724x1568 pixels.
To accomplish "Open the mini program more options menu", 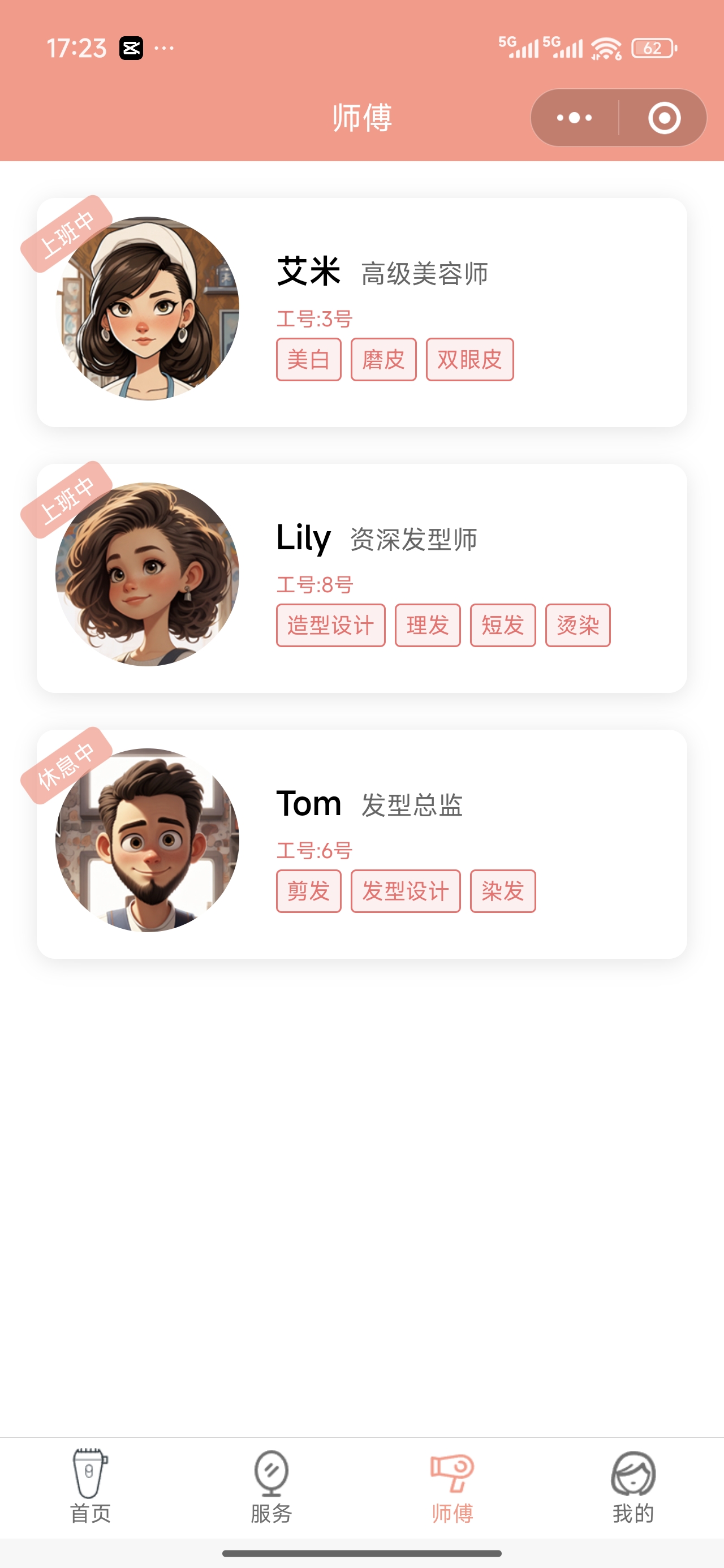I will coord(574,118).
